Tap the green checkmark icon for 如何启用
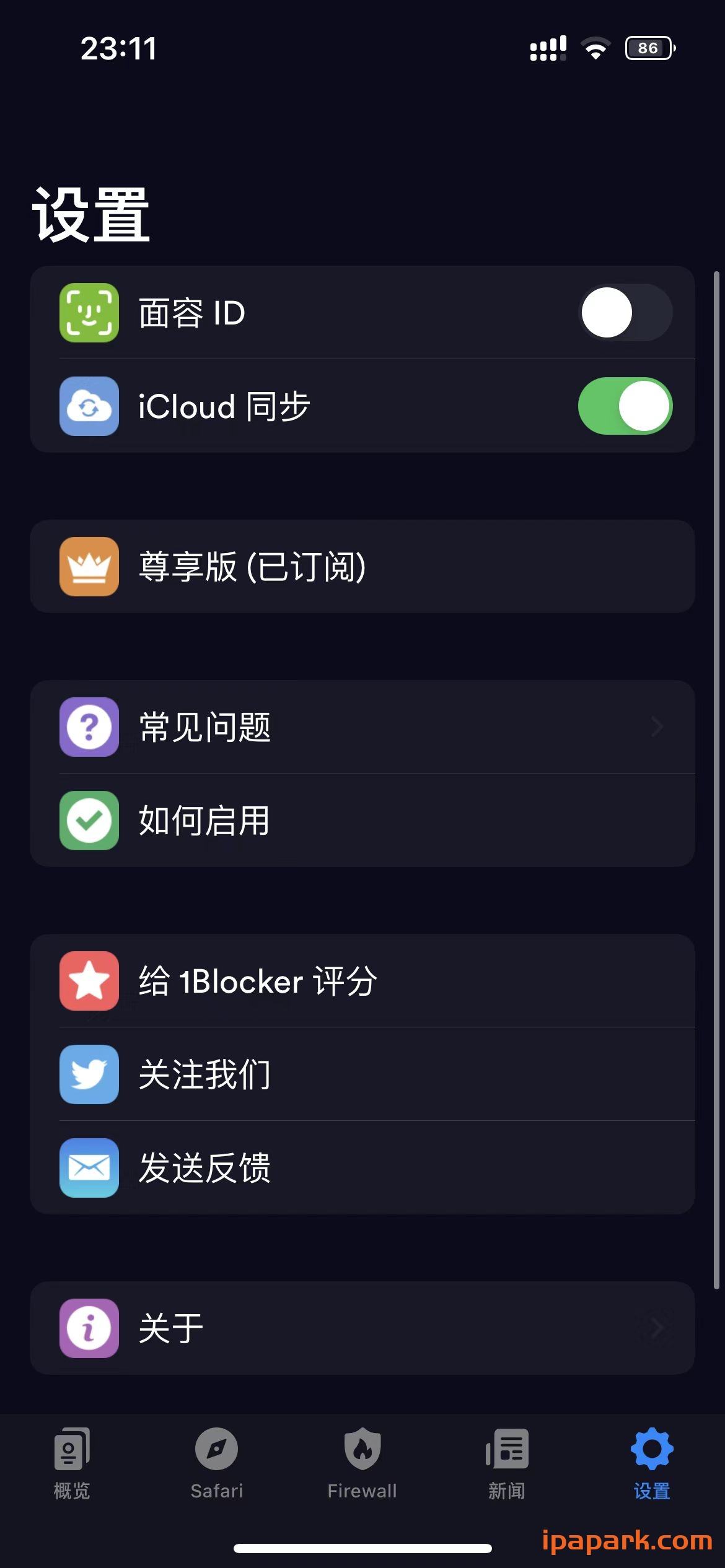The height and width of the screenshot is (1568, 725). click(89, 820)
